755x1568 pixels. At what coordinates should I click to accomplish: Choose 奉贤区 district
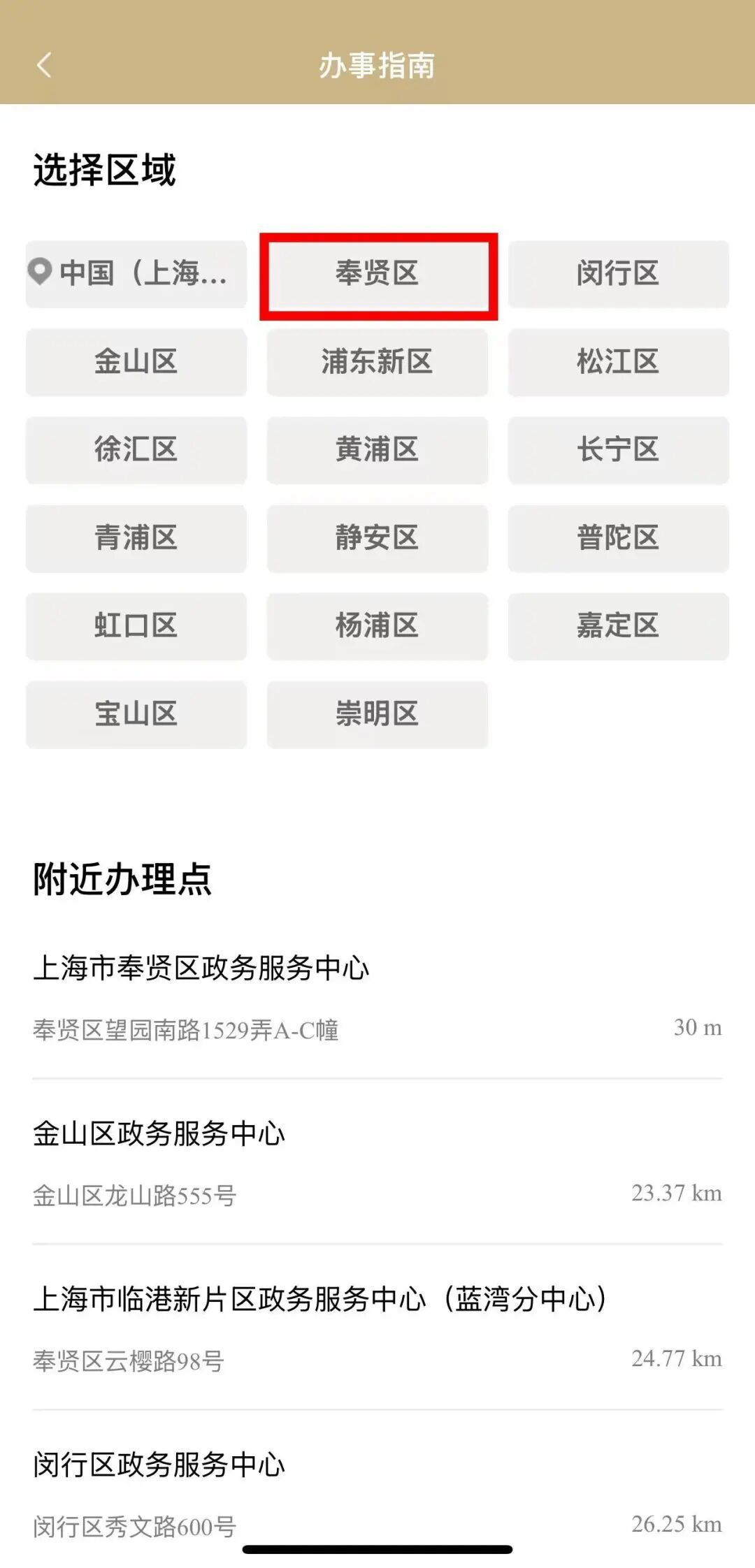click(x=377, y=273)
